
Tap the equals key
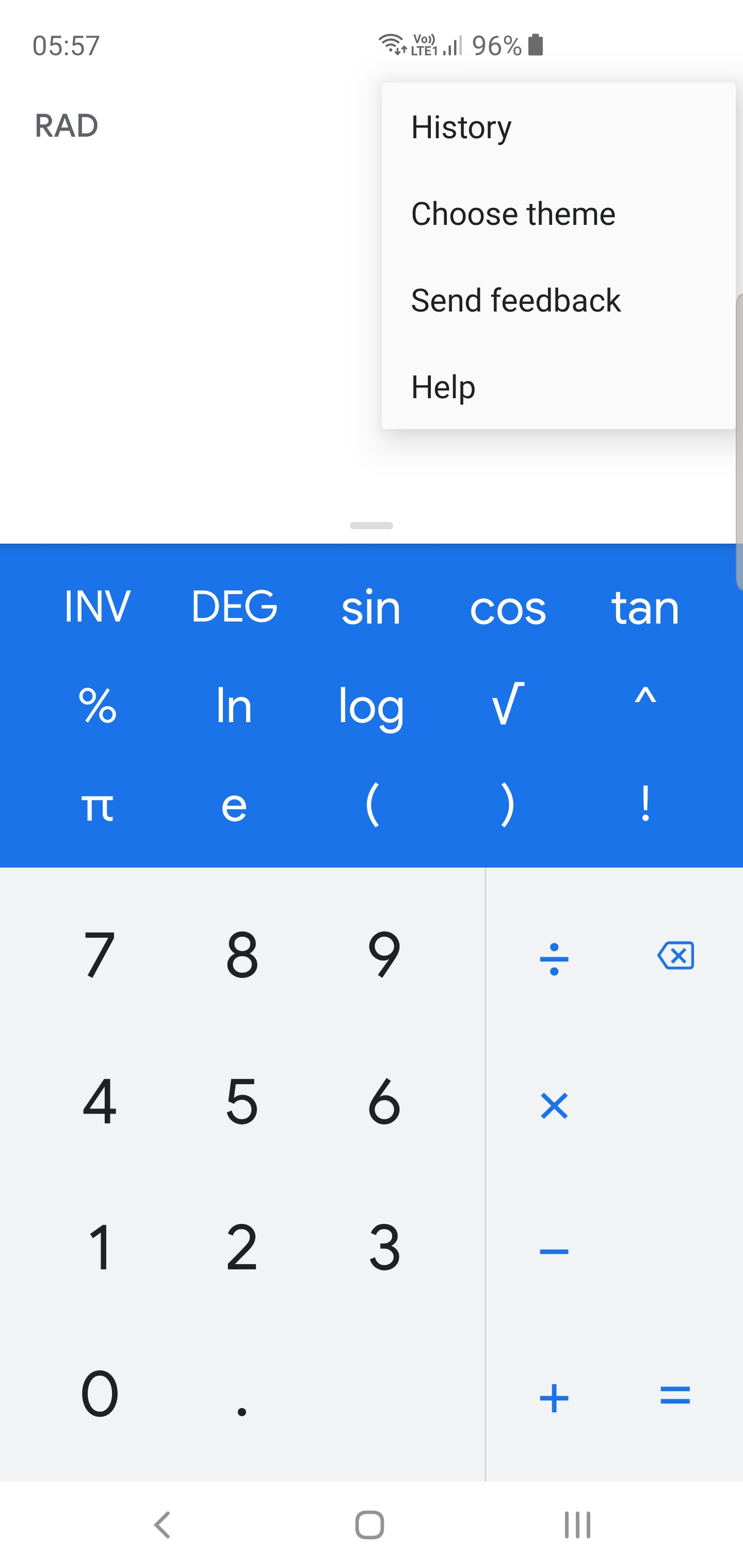pyautogui.click(x=675, y=1395)
